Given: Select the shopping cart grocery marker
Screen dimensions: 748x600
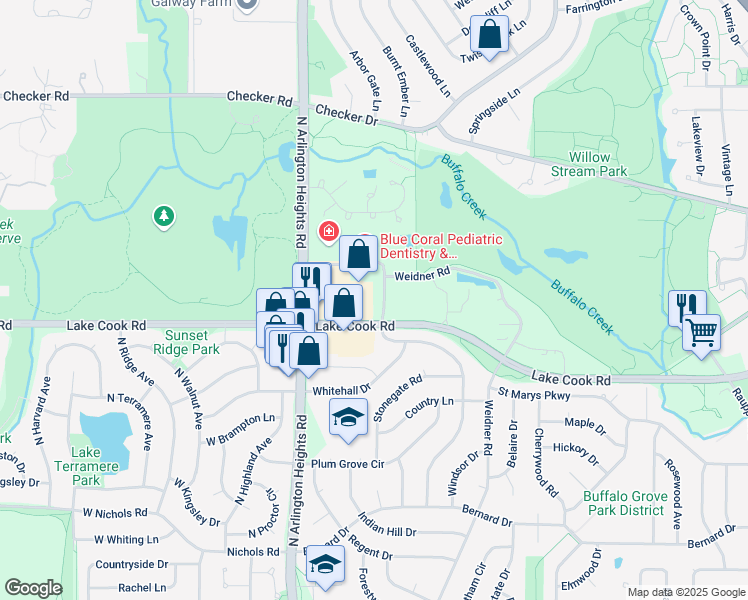Looking at the screenshot, I should pyautogui.click(x=702, y=331).
